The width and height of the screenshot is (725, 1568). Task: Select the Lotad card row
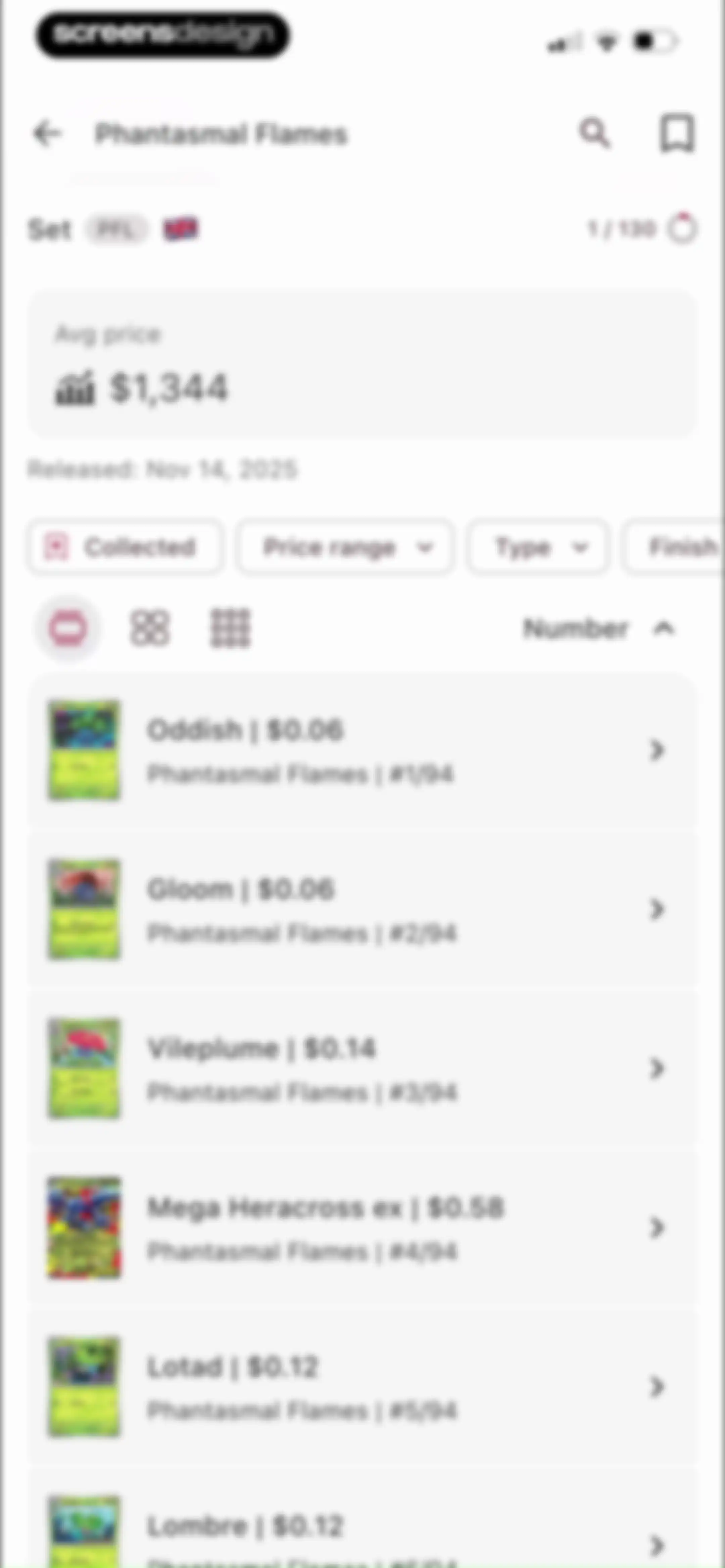(x=362, y=1387)
